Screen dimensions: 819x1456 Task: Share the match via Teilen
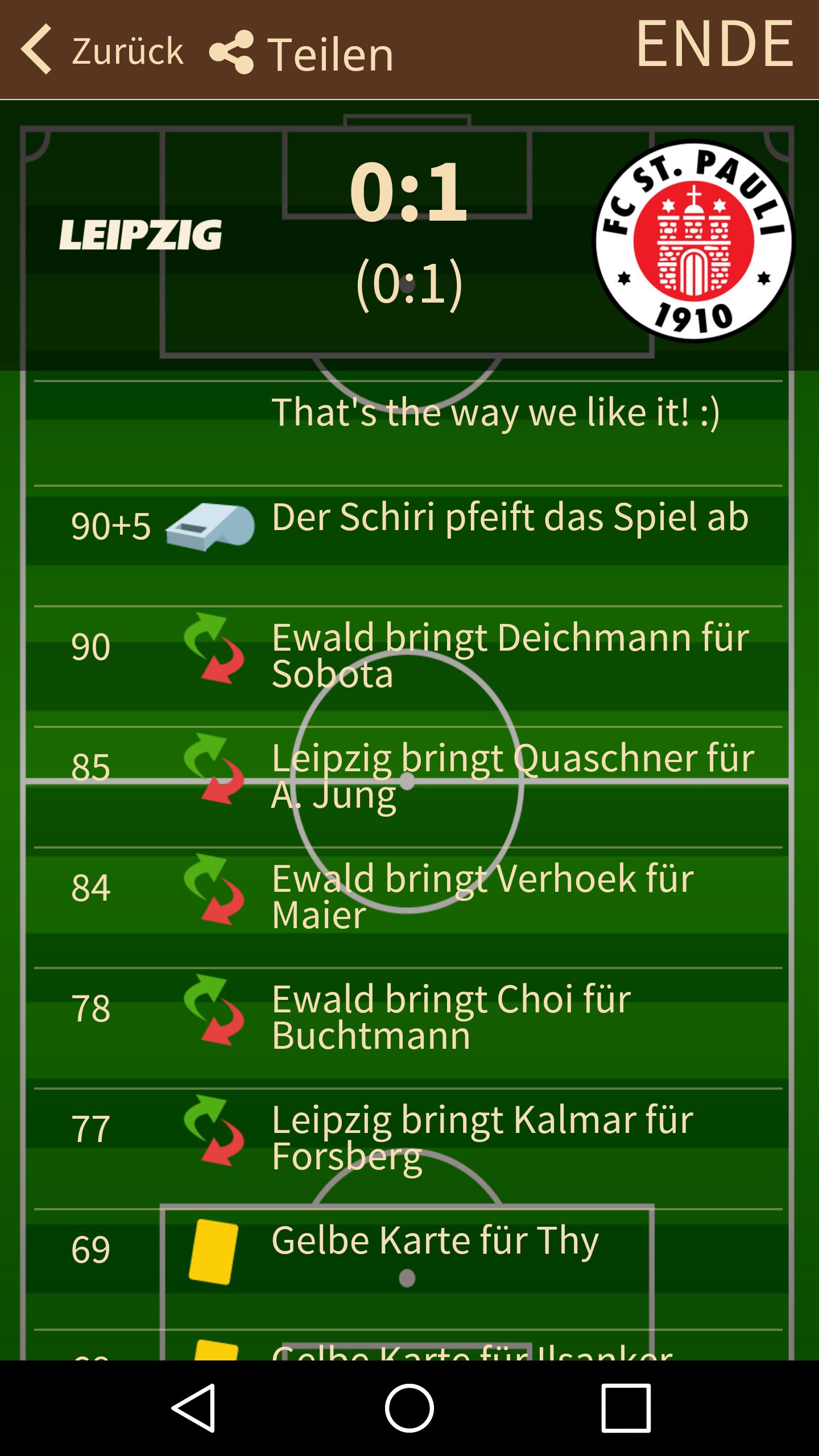pyautogui.click(x=301, y=53)
